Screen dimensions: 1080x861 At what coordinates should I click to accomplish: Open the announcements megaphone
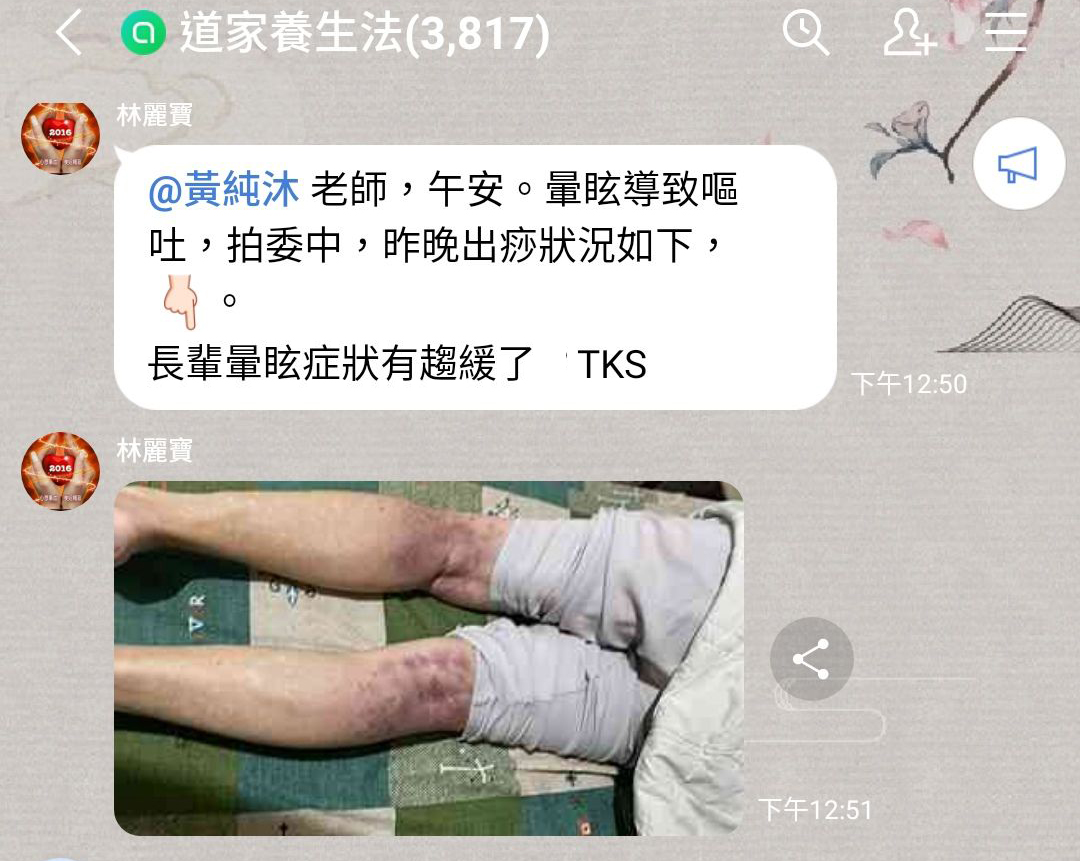pyautogui.click(x=1017, y=167)
